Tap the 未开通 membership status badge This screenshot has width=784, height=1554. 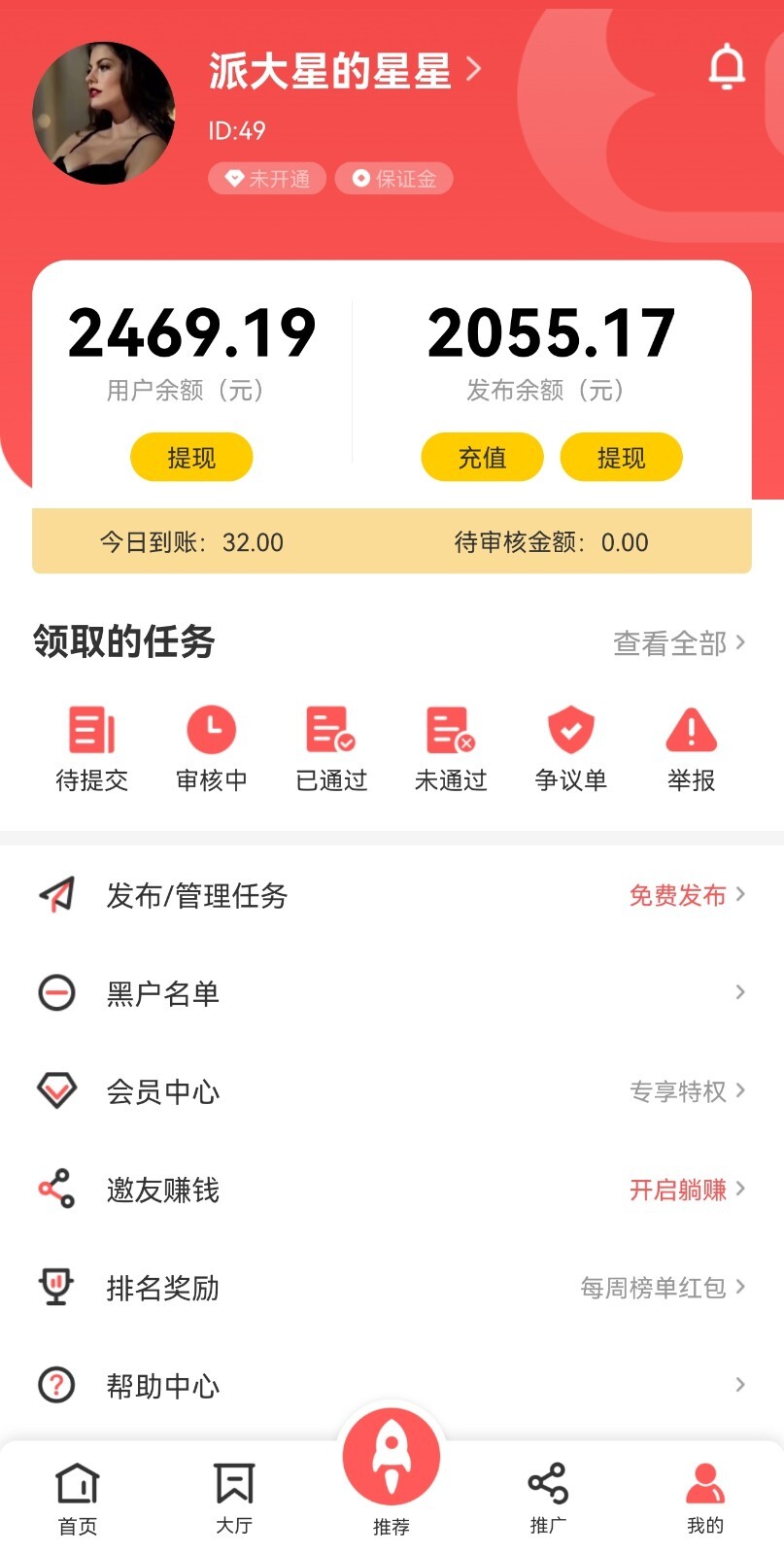click(x=267, y=178)
